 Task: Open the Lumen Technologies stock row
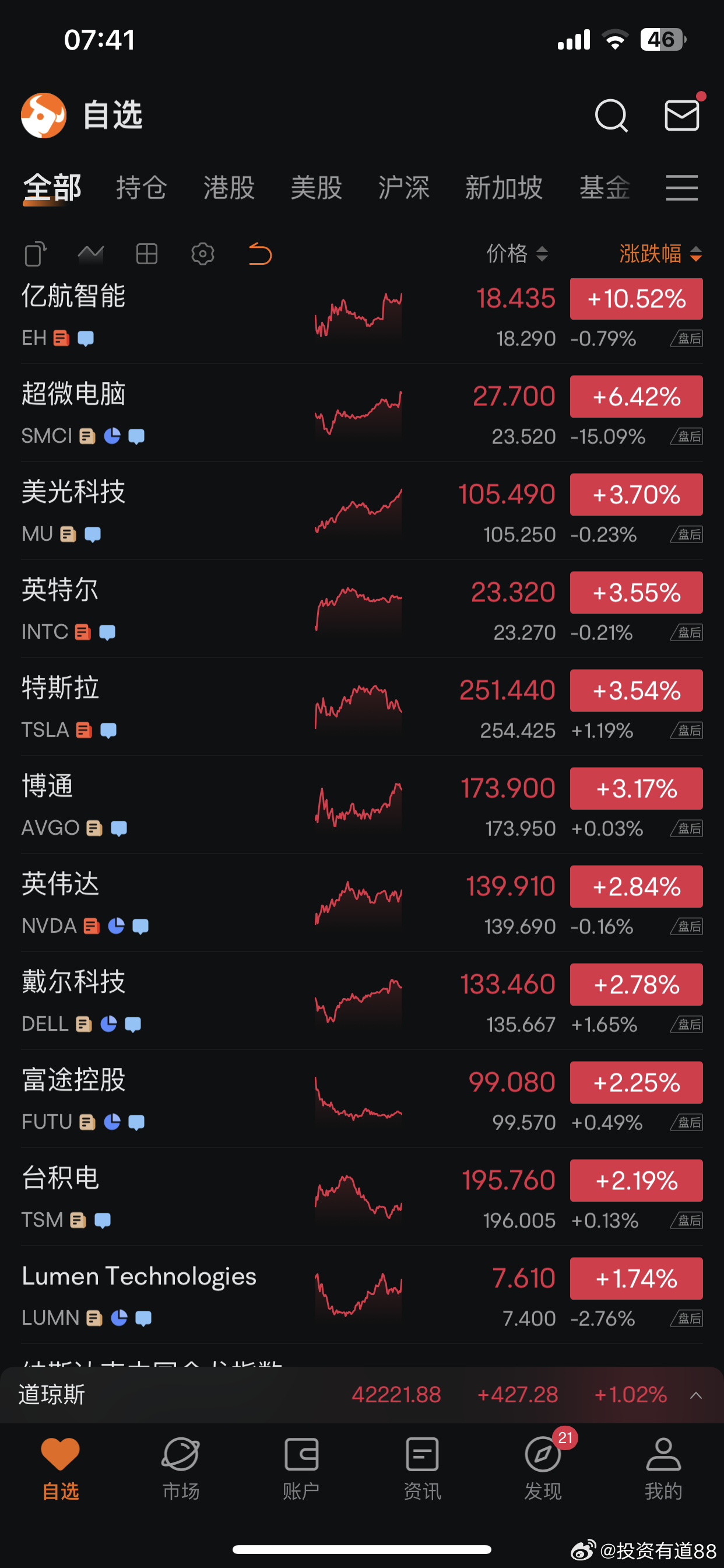pos(362,1296)
